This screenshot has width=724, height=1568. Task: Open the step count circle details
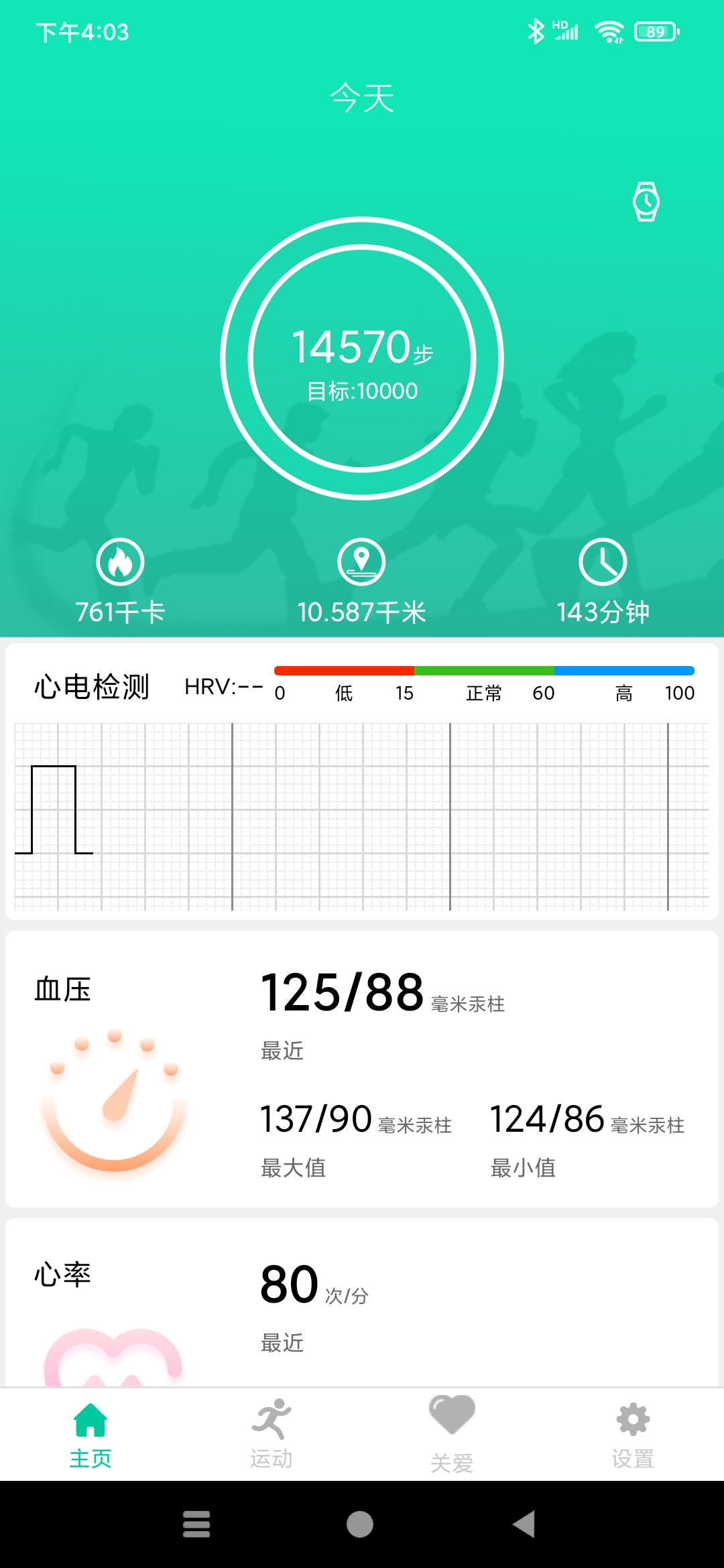pos(362,358)
